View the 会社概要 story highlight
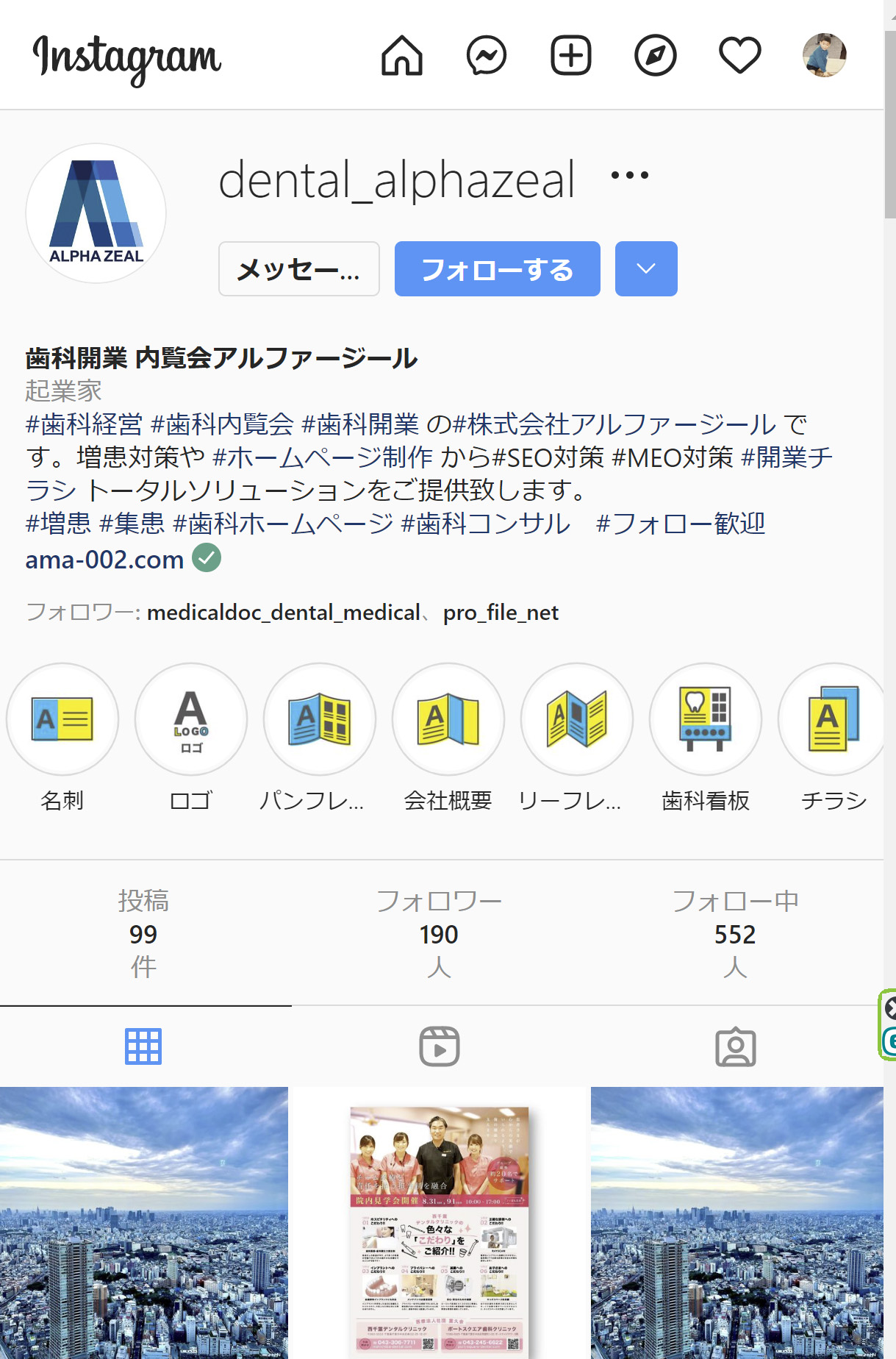 point(448,719)
